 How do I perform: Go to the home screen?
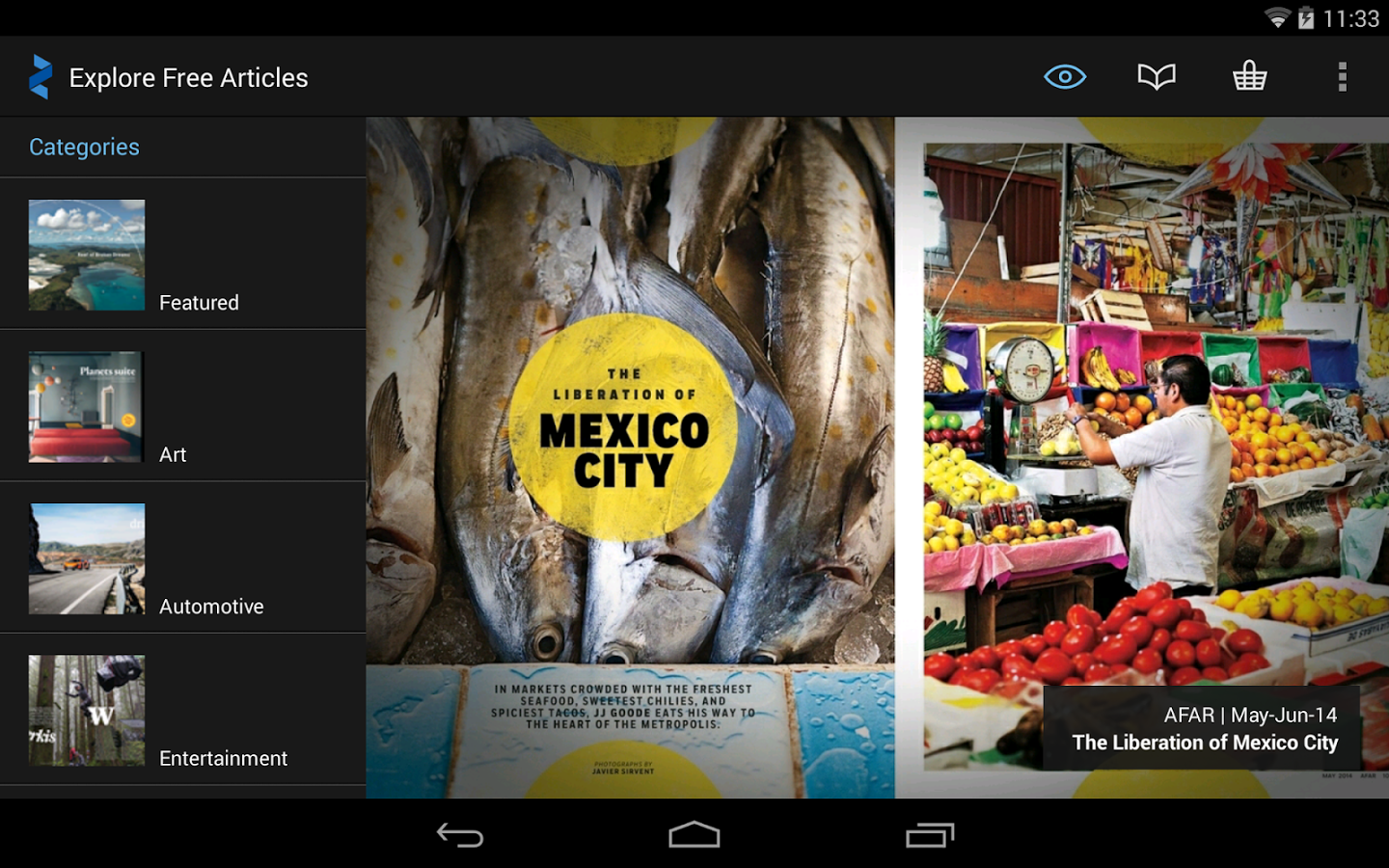tap(694, 835)
